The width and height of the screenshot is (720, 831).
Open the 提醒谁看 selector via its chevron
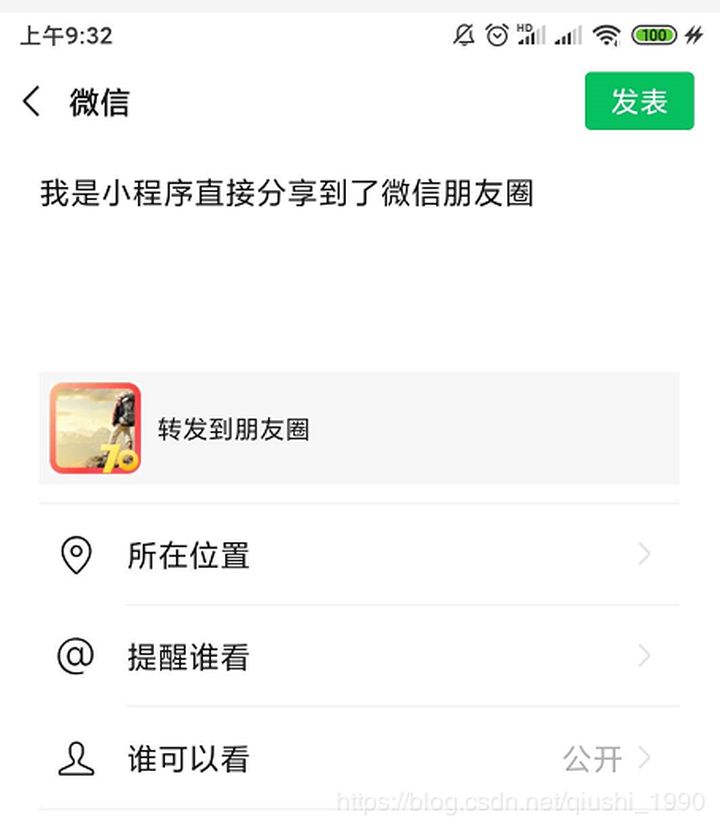[x=645, y=657]
